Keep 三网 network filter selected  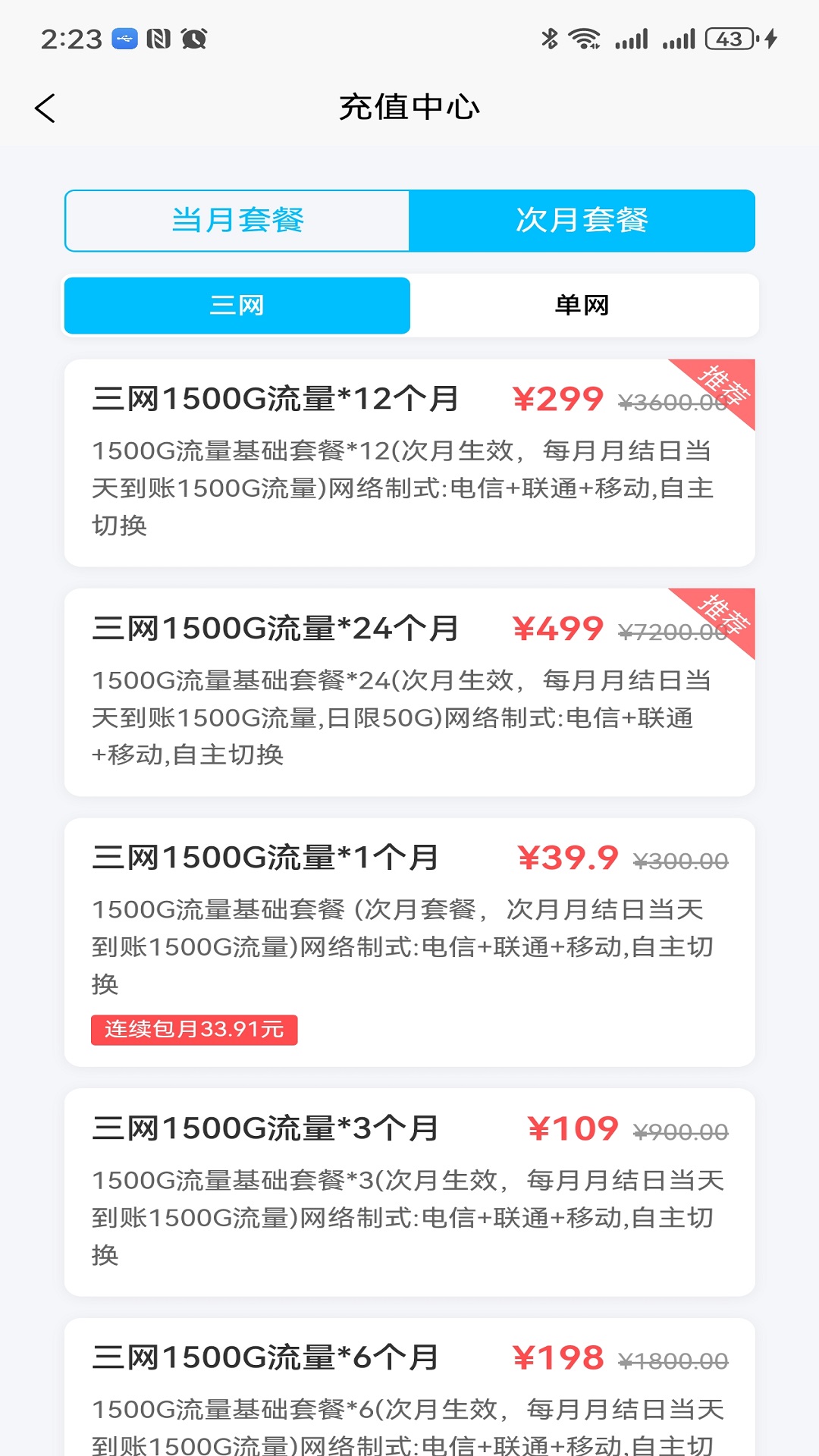(237, 305)
